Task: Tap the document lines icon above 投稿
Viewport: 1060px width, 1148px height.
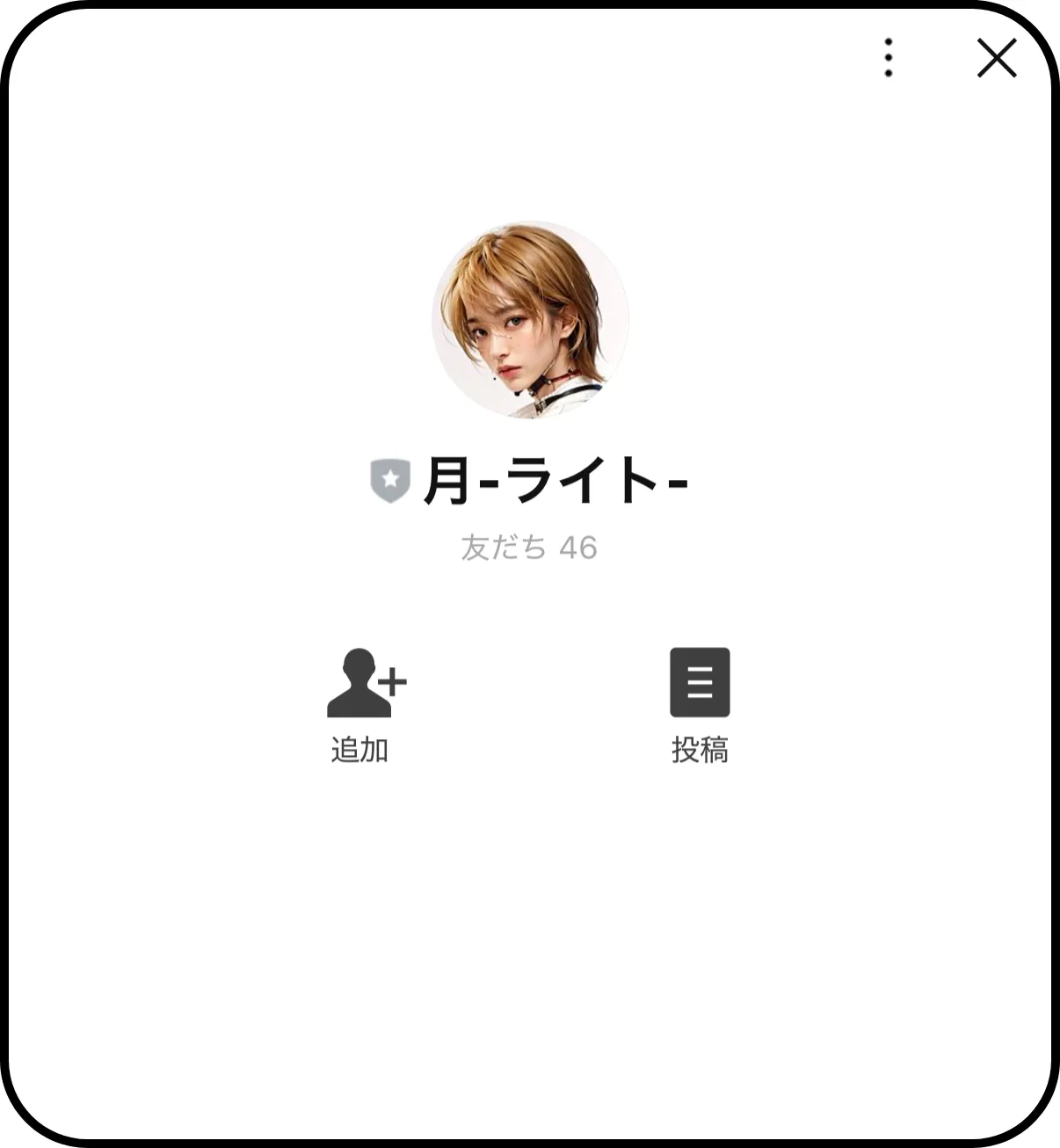Action: [701, 684]
